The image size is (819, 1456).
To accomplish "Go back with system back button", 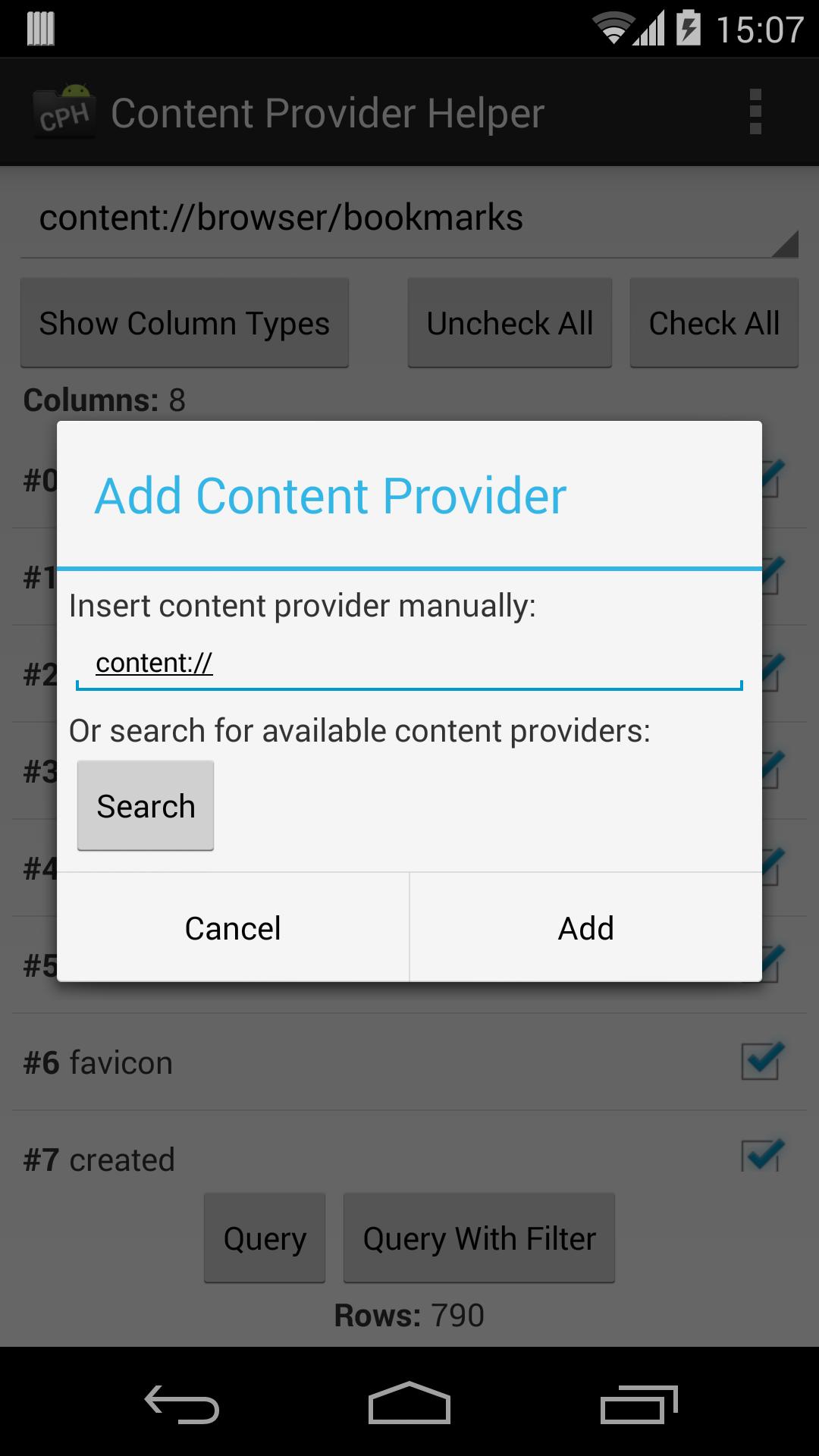I will tap(182, 1404).
